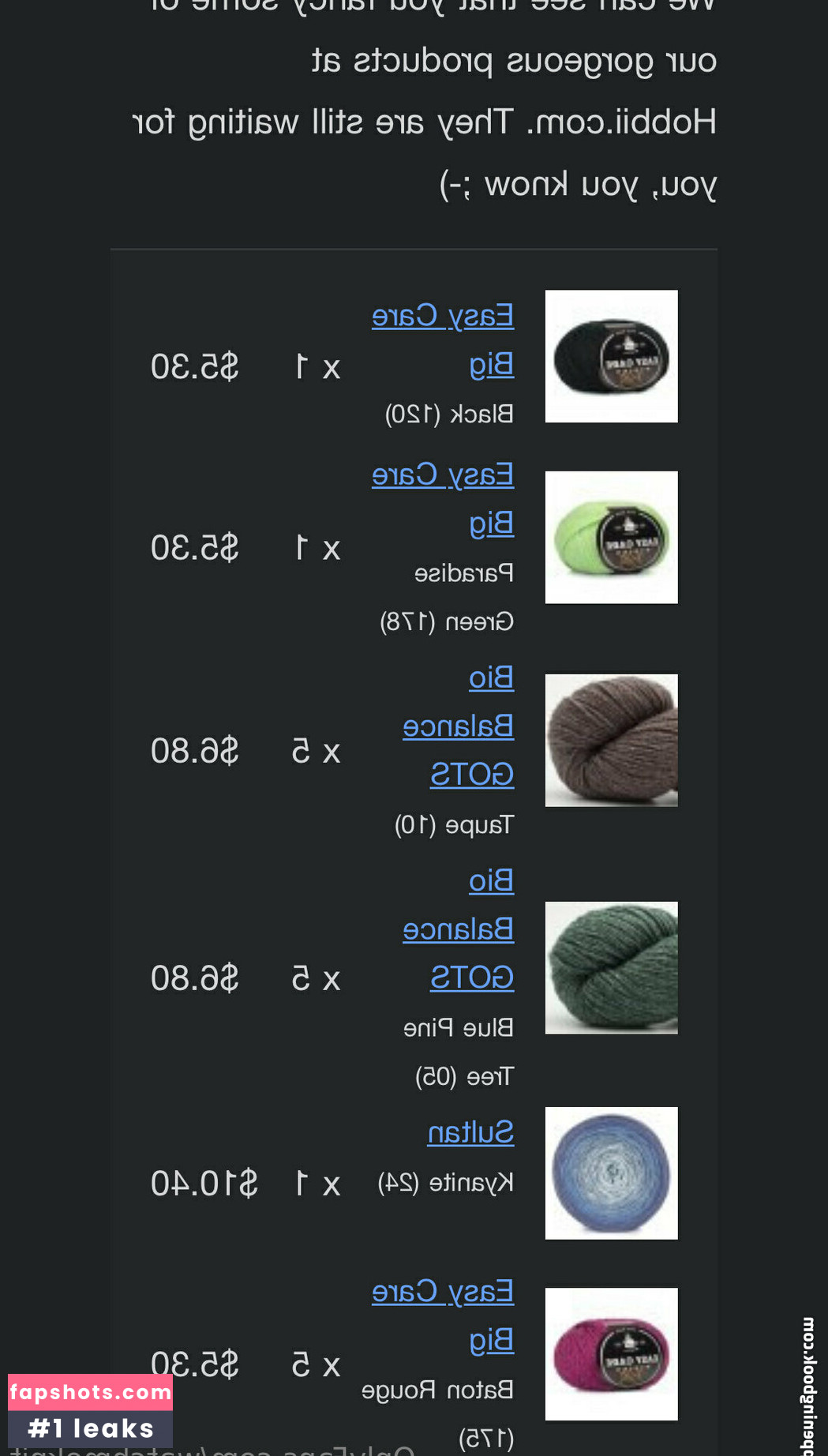Open the Easy Care Big Black yarn link

443,340
